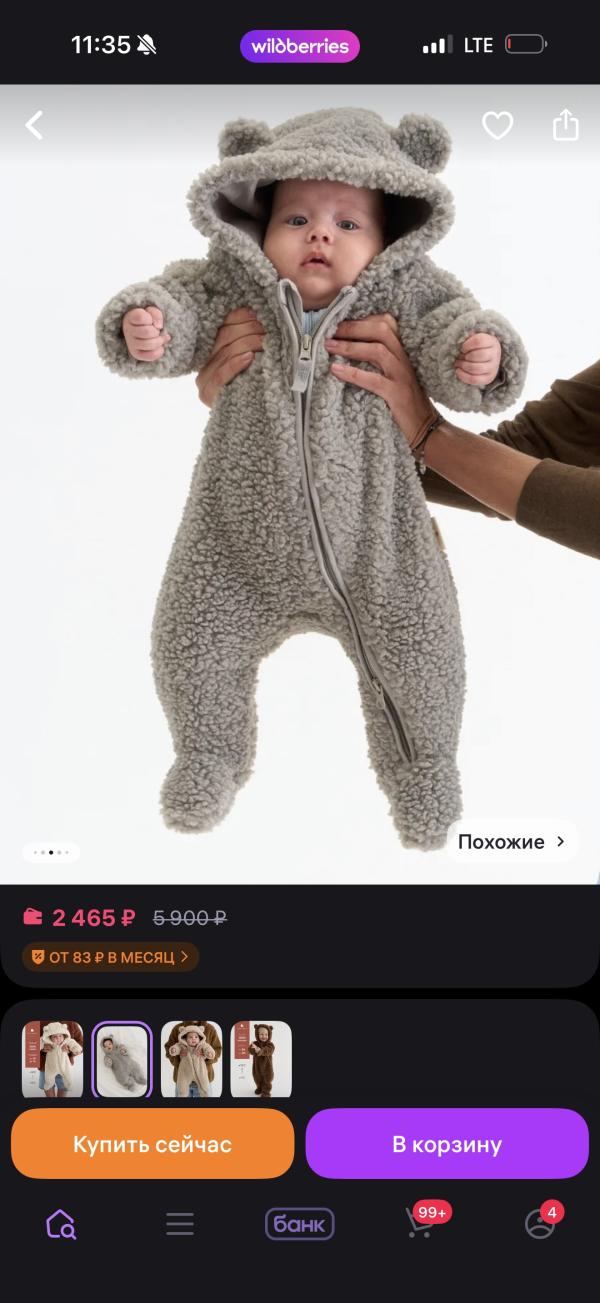Open the Похожие similar items button

512,841
